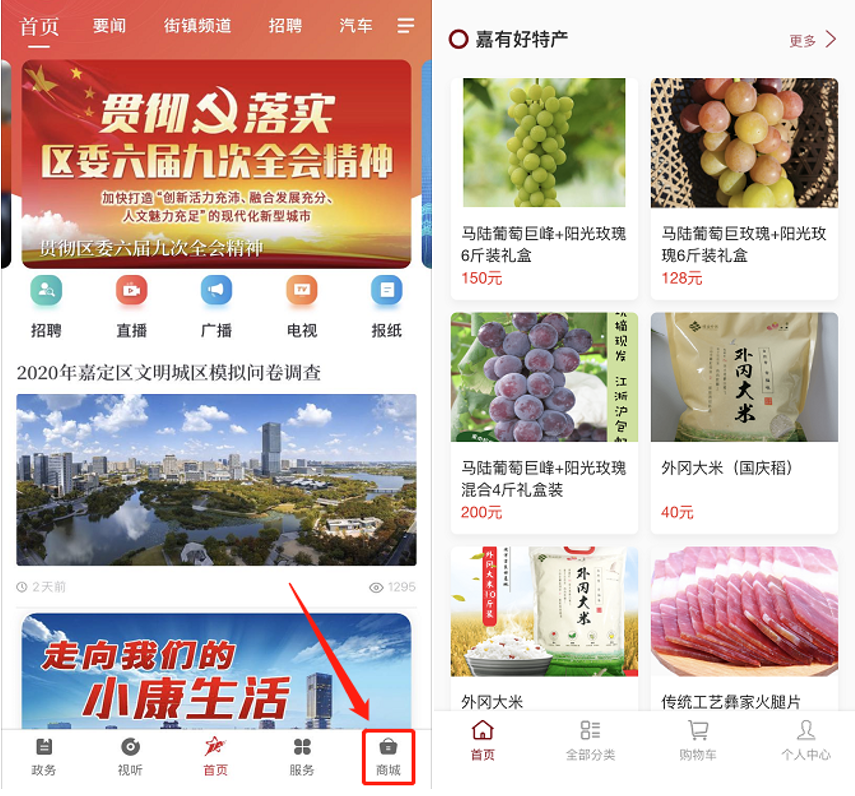Open 全部分类 in the shop navigation
This screenshot has height=796, width=855.
590,741
